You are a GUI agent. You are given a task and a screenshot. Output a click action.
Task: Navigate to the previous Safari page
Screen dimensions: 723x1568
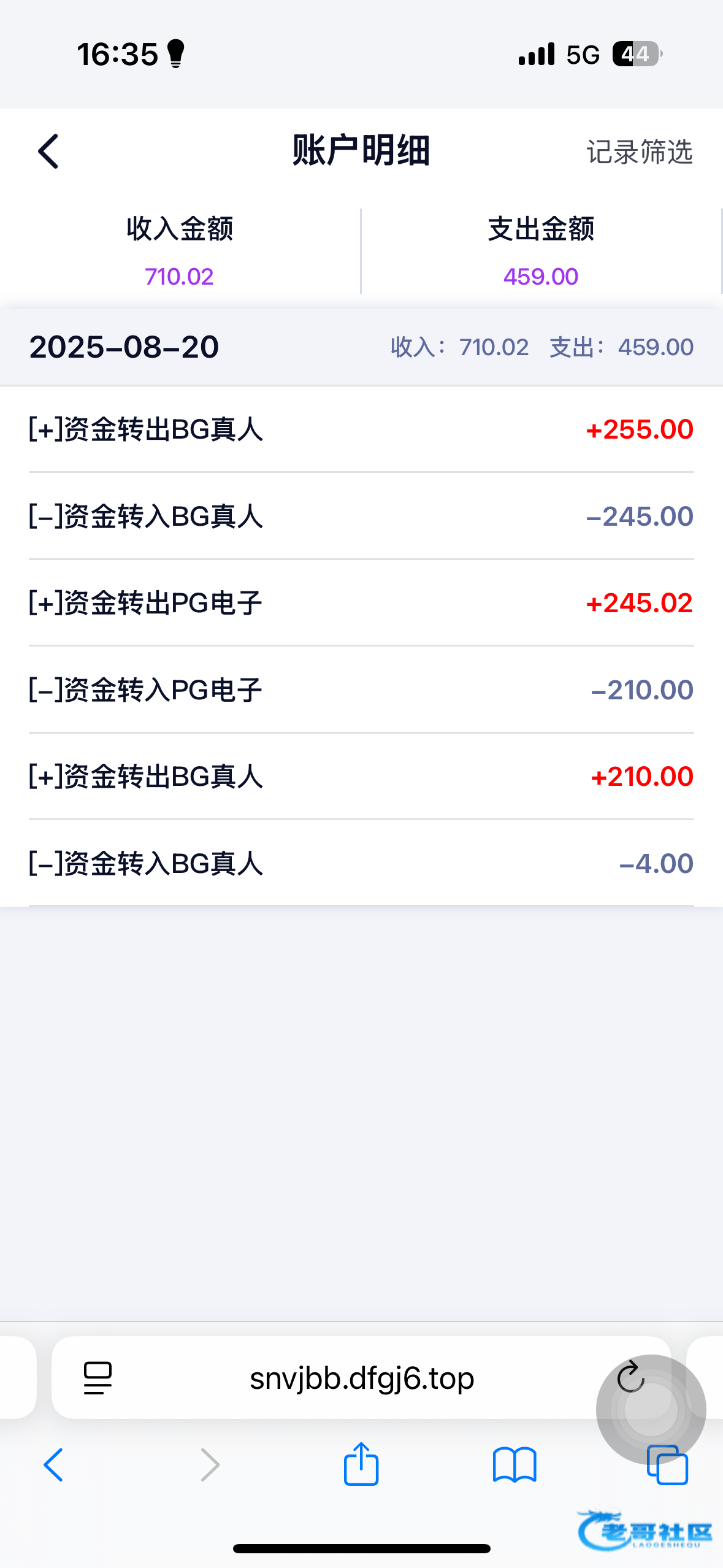(53, 1465)
